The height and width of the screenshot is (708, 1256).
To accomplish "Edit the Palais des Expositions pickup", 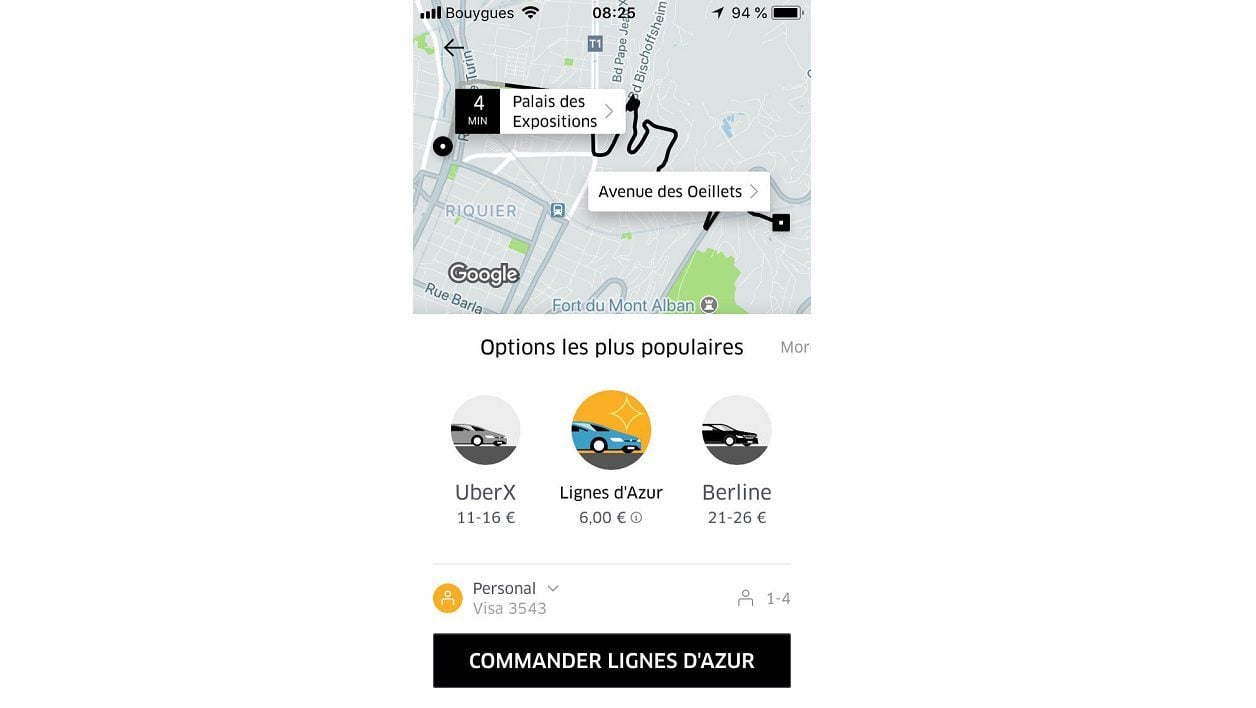I will [x=561, y=112].
